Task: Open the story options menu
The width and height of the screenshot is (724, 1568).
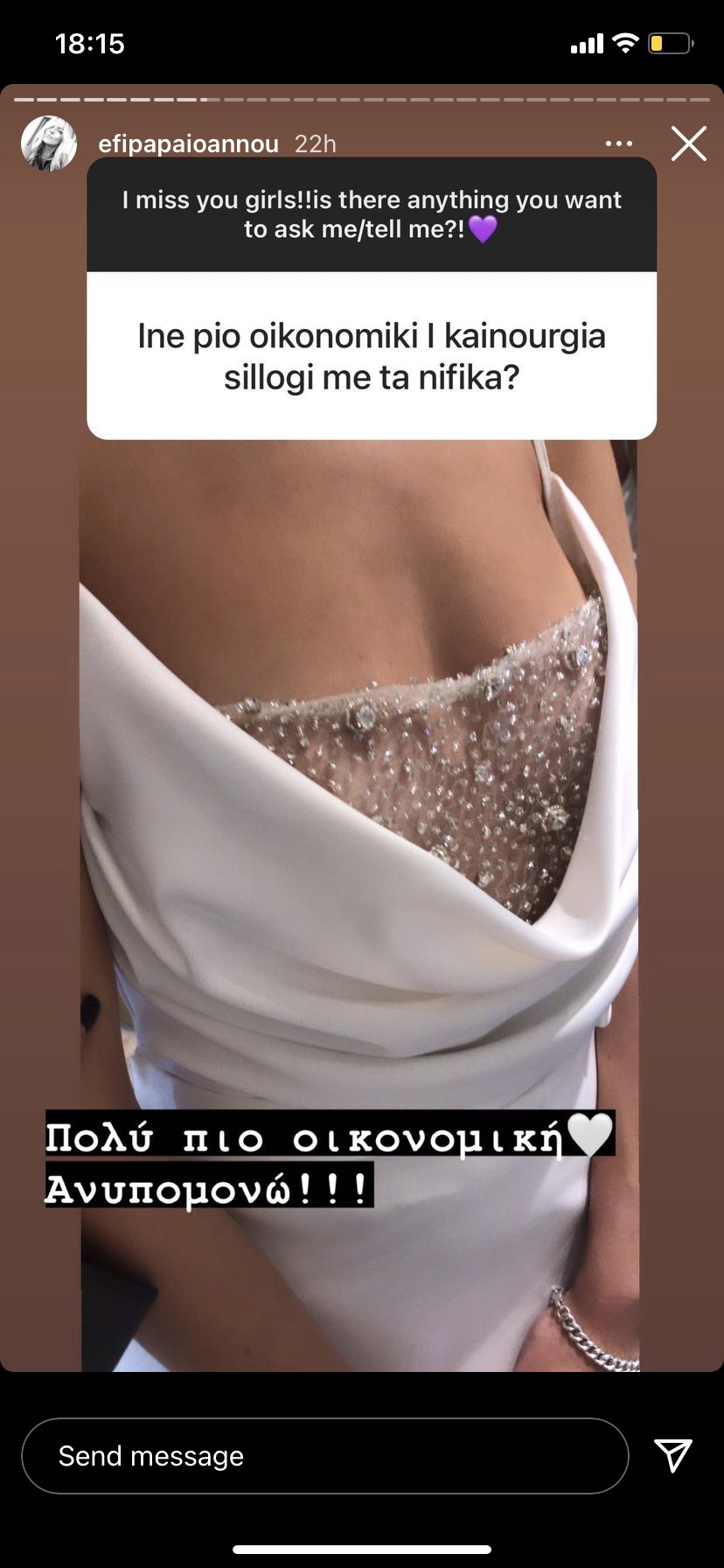Action: tap(618, 143)
